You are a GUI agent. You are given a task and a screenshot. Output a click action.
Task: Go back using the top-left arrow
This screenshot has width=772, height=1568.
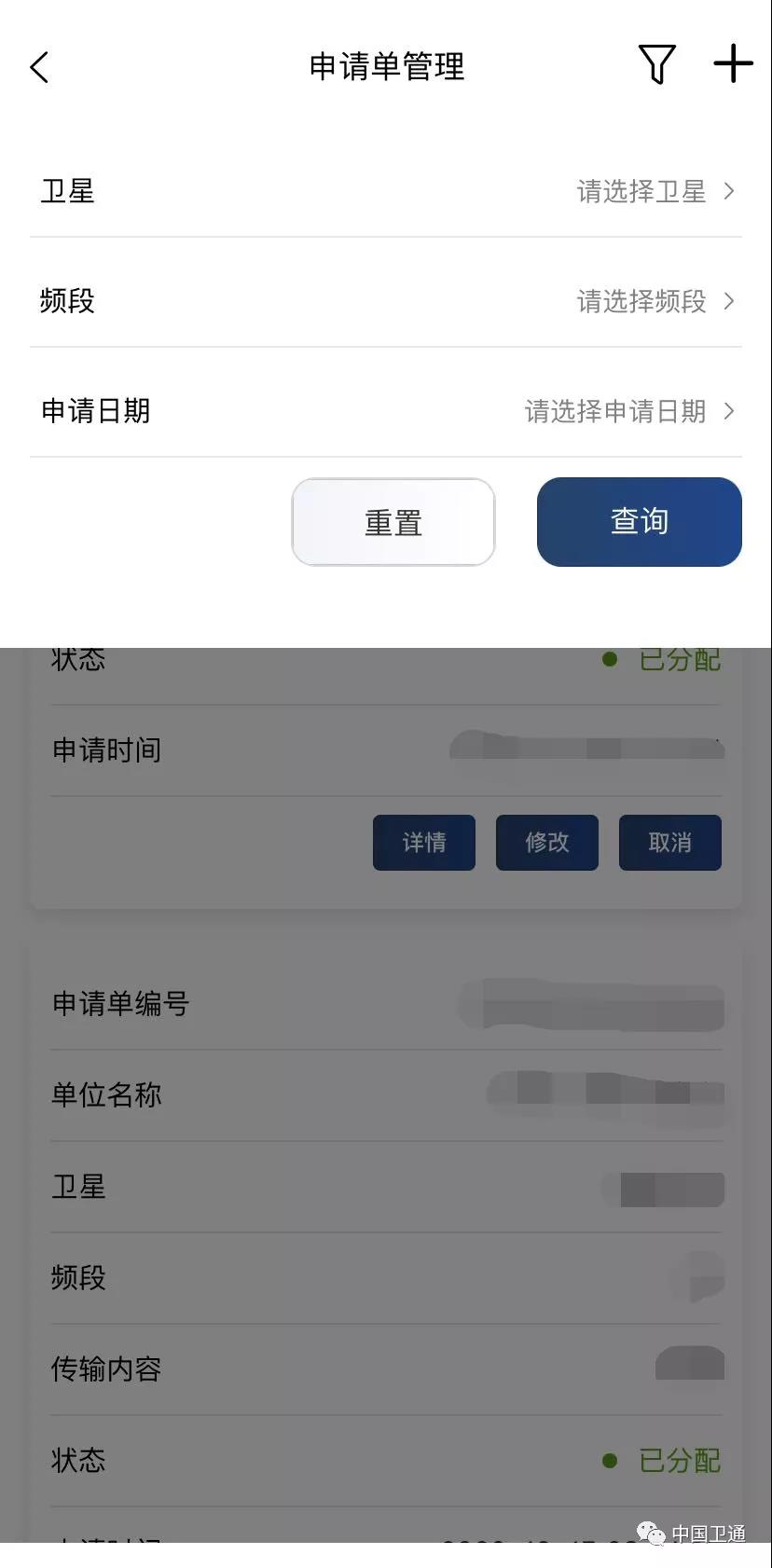pyautogui.click(x=39, y=67)
